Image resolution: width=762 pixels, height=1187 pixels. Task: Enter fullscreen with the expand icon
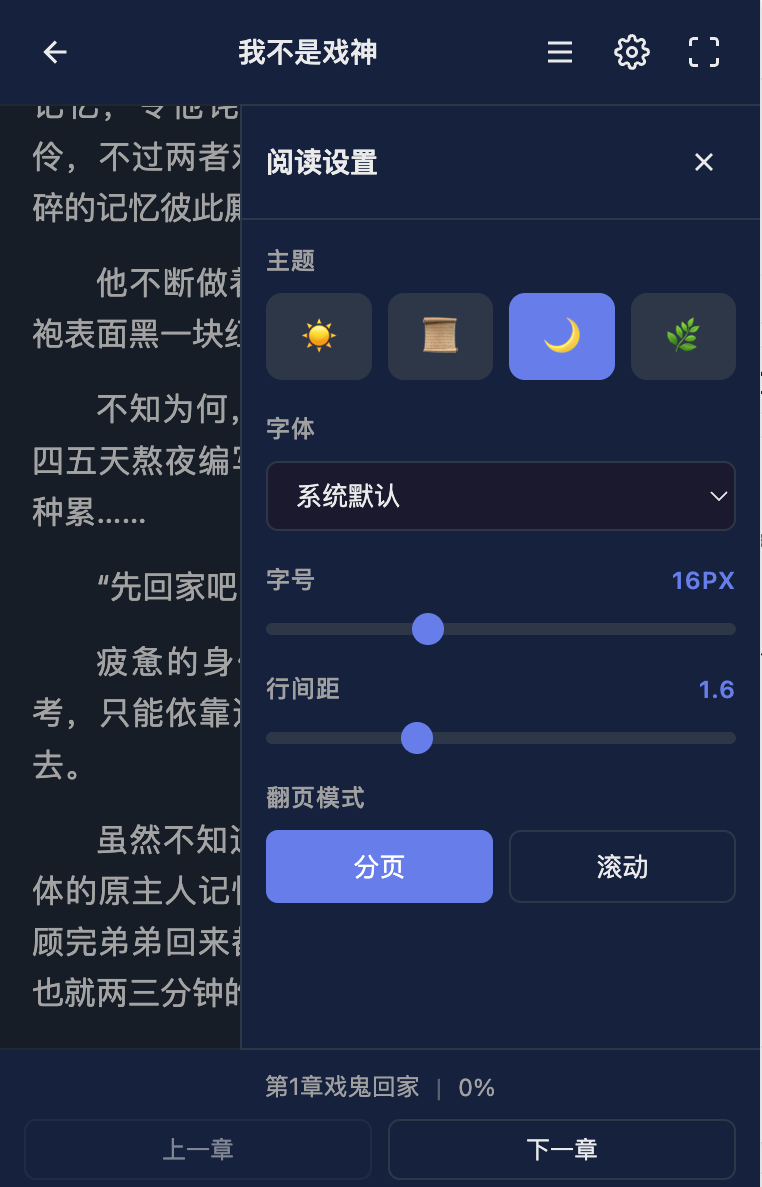point(704,53)
